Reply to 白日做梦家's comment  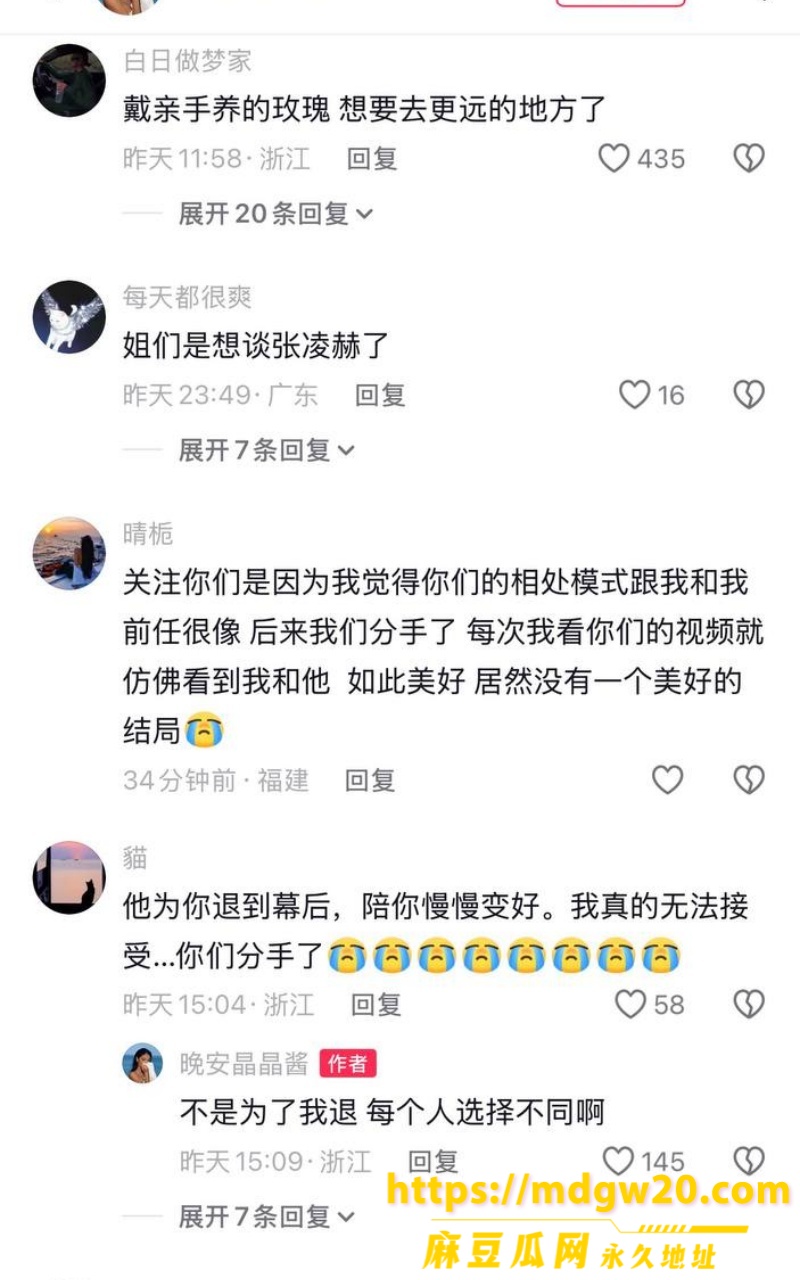click(x=372, y=158)
